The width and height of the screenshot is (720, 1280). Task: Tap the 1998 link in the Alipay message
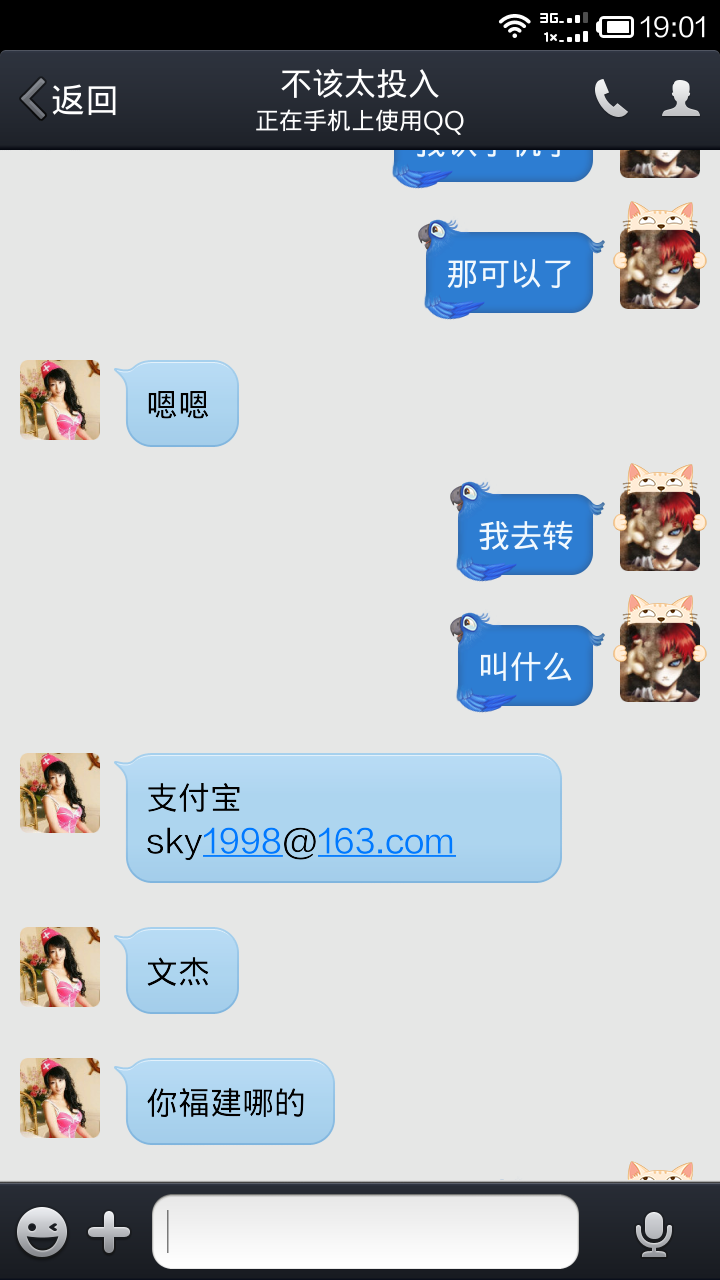tap(242, 842)
